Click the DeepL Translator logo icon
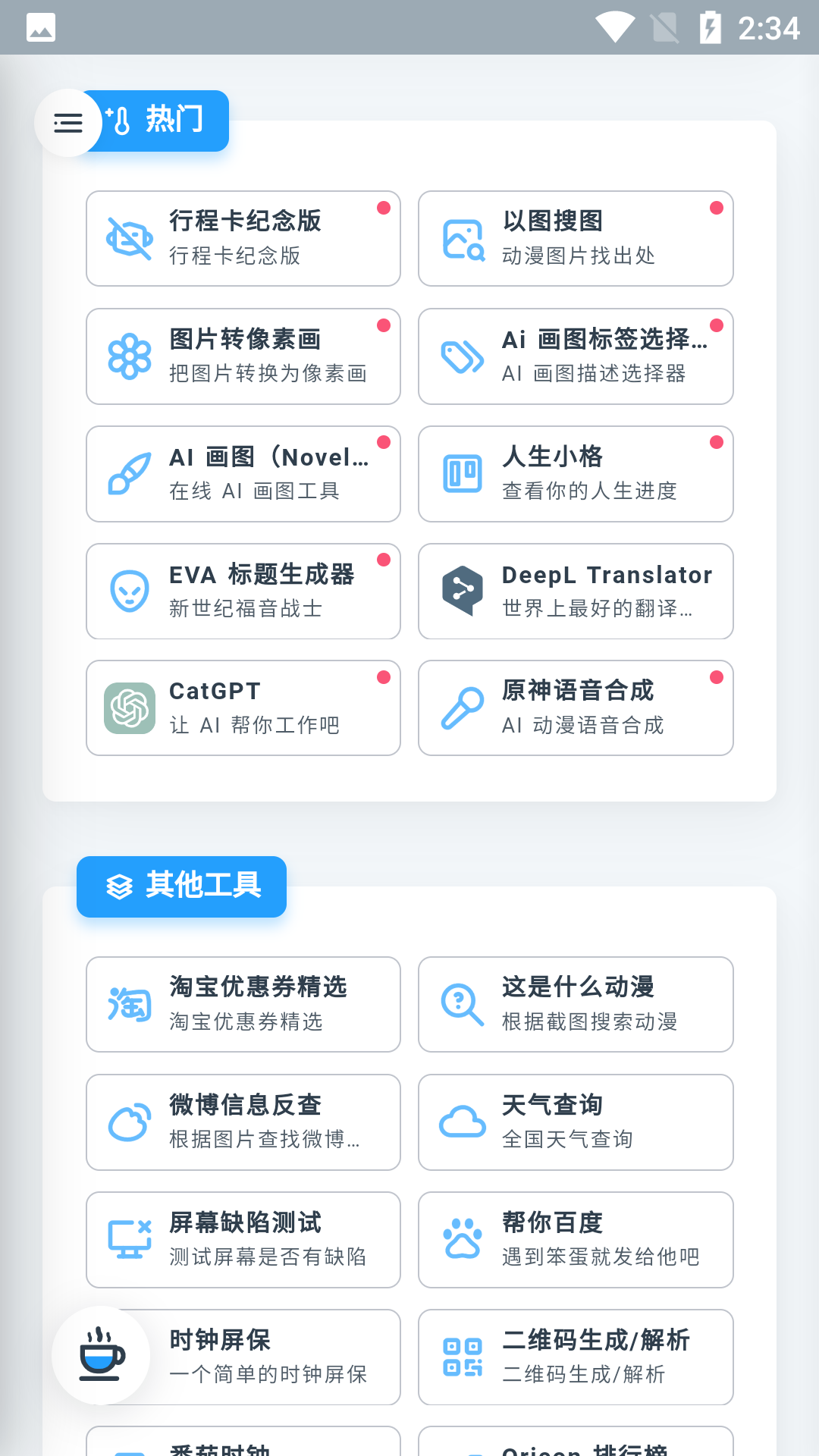Viewport: 819px width, 1456px height. pos(463,591)
